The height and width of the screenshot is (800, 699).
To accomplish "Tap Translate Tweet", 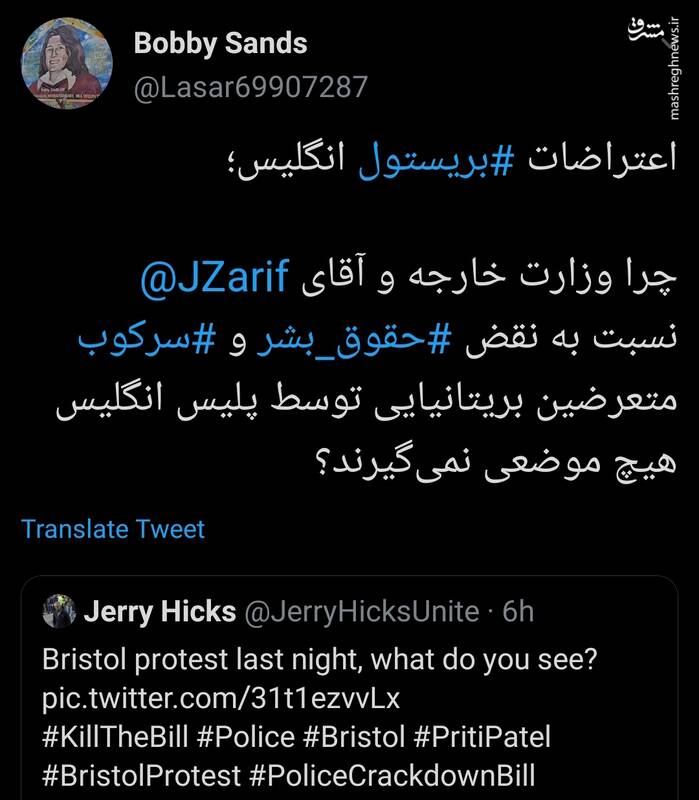I will (113, 528).
